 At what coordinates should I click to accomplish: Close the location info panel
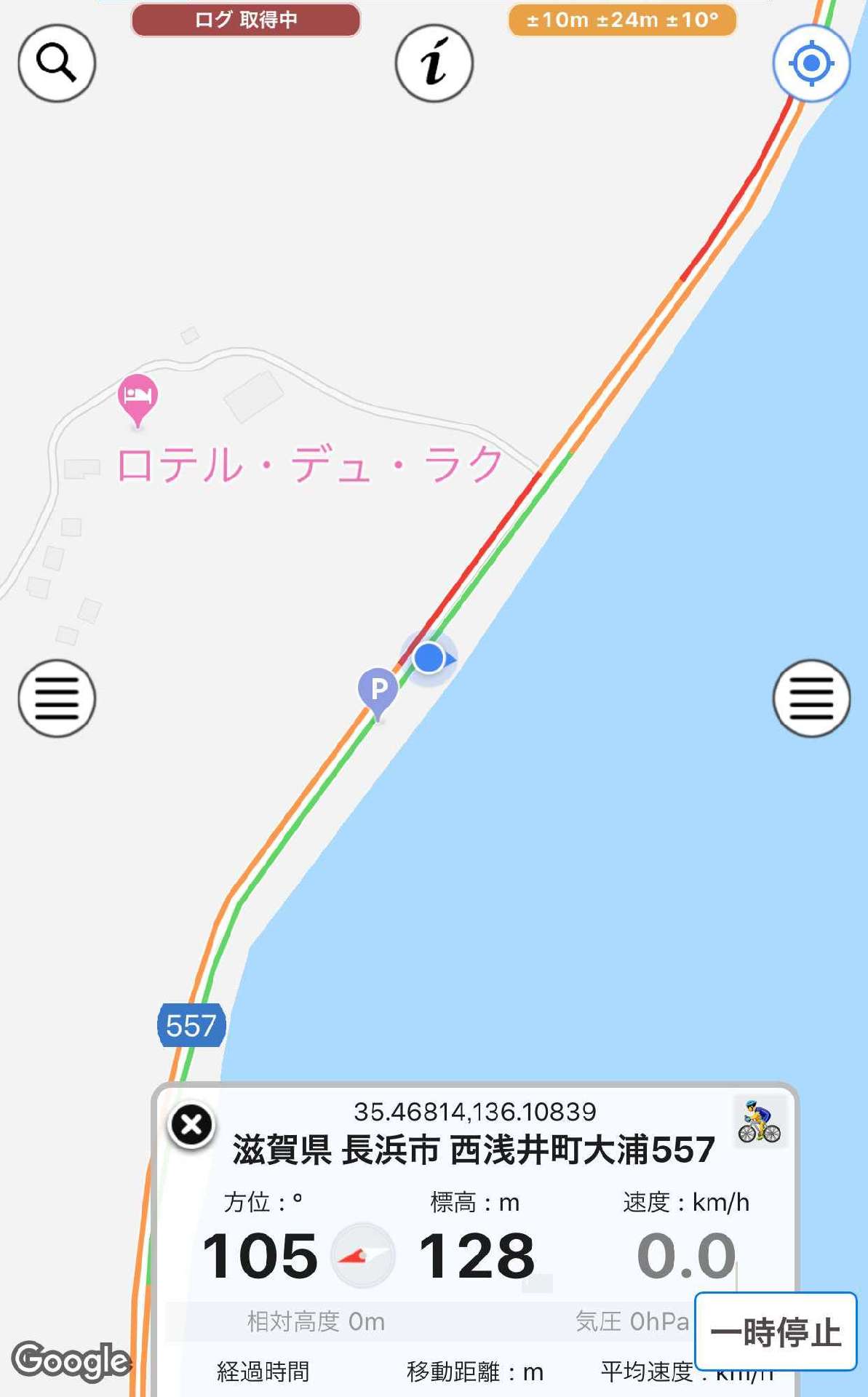191,1126
